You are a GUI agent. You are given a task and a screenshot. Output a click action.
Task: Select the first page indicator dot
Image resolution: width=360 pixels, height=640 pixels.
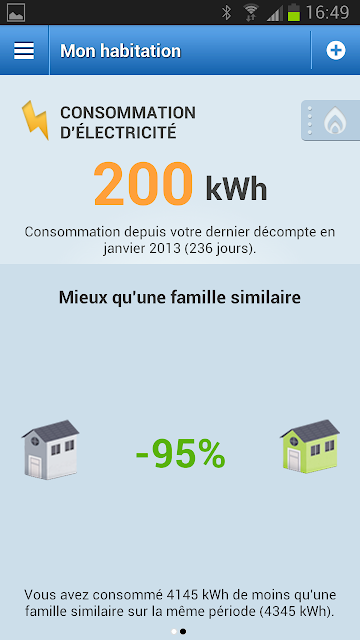pos(174,631)
